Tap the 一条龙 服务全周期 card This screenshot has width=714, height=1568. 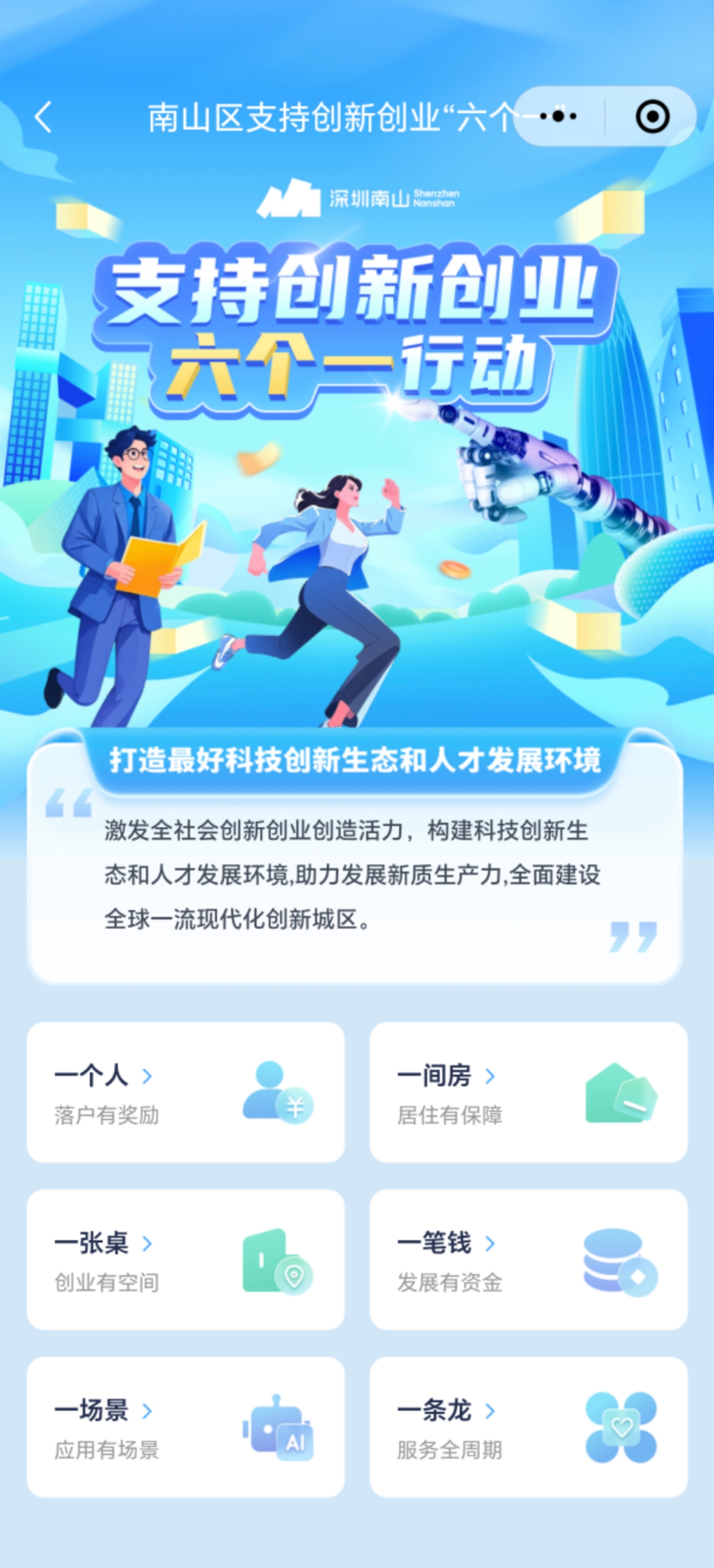[528, 1427]
